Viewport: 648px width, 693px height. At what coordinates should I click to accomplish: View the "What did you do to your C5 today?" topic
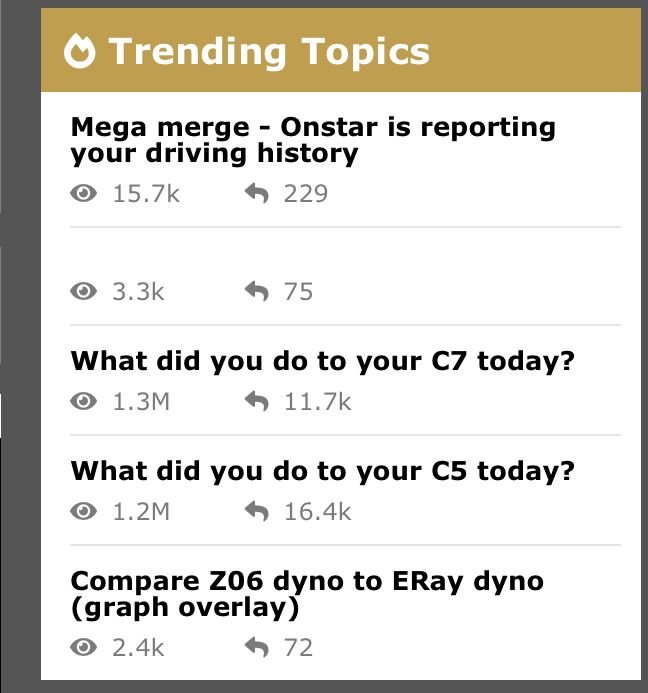click(322, 470)
